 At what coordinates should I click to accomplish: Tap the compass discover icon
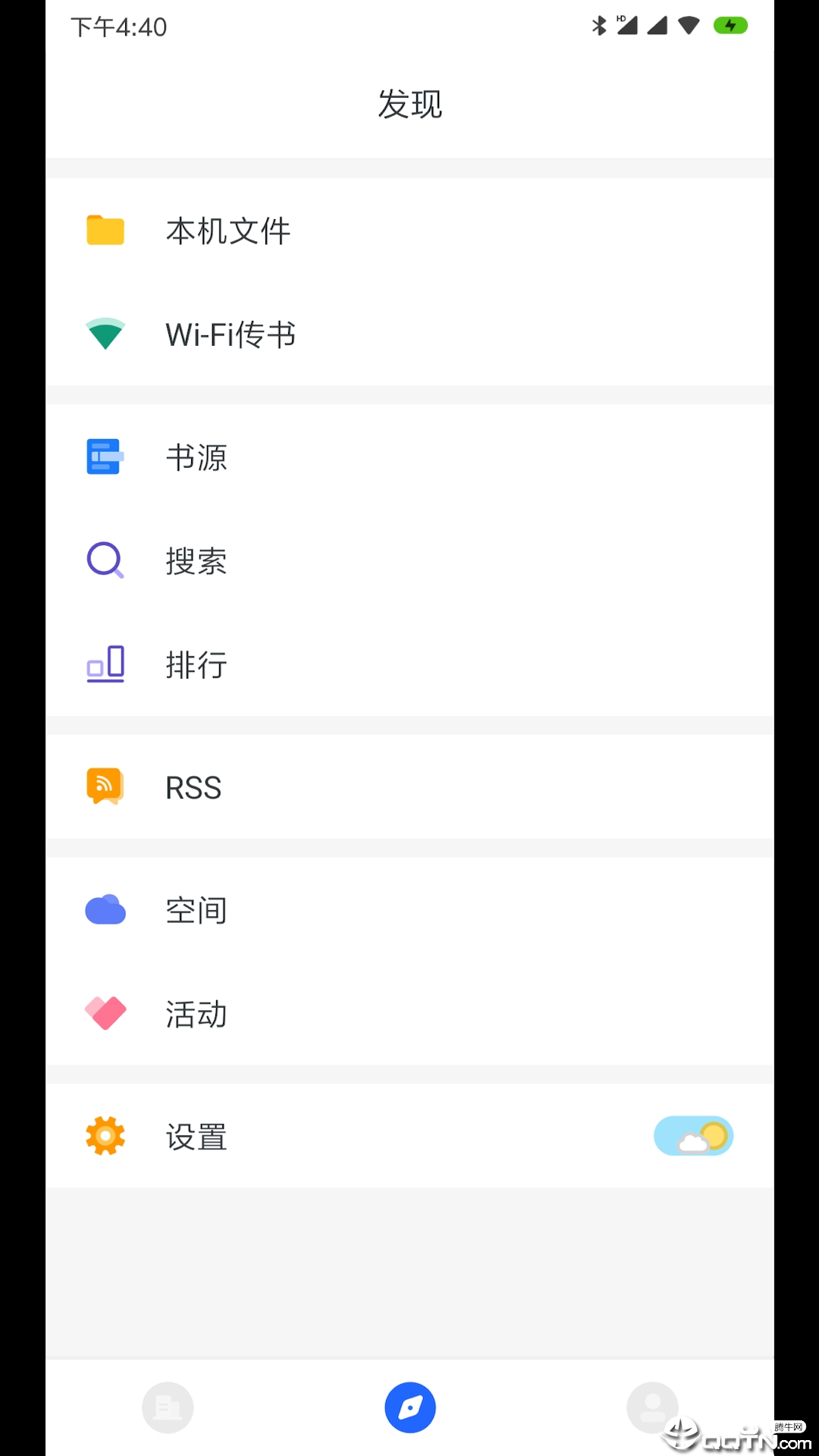(x=409, y=1407)
